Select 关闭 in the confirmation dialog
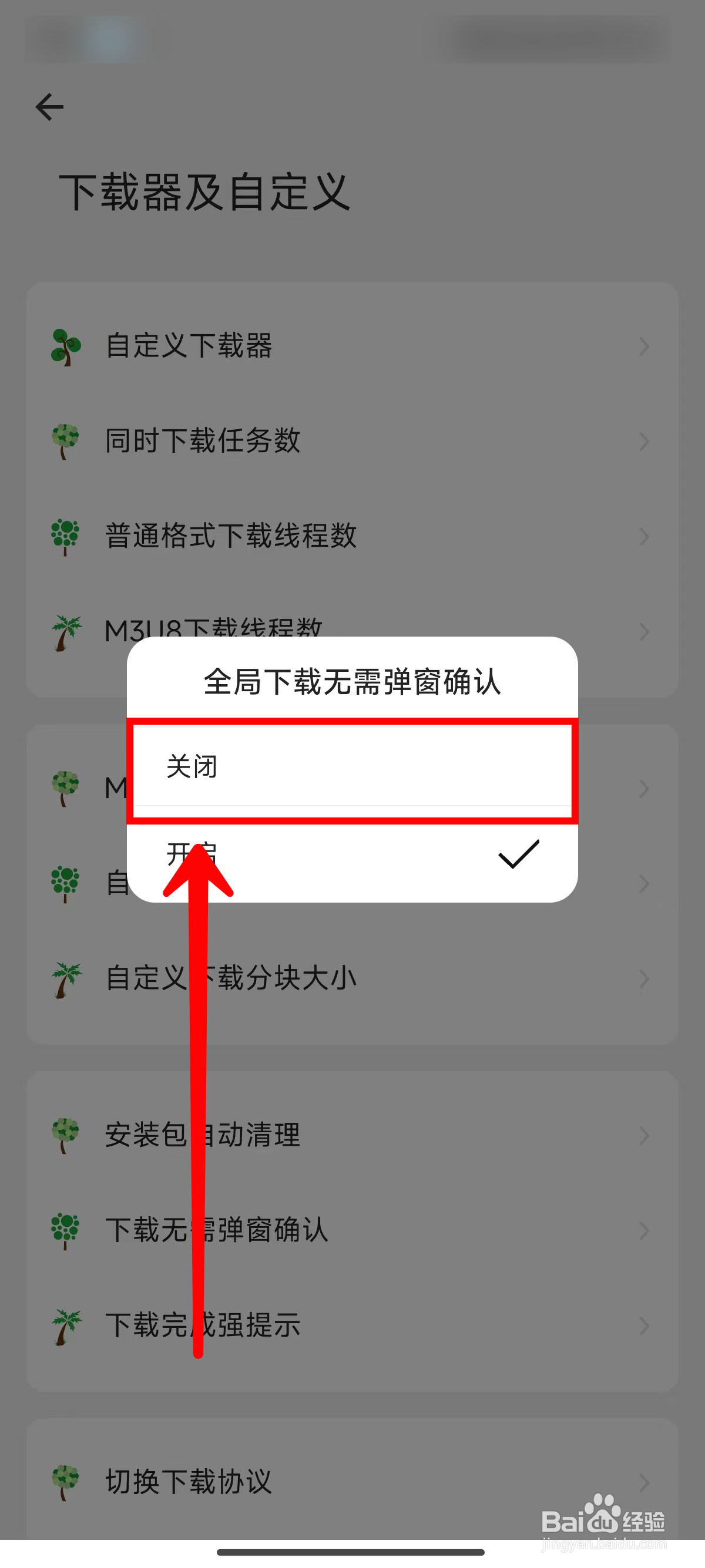This screenshot has height=1568, width=705. tap(352, 768)
